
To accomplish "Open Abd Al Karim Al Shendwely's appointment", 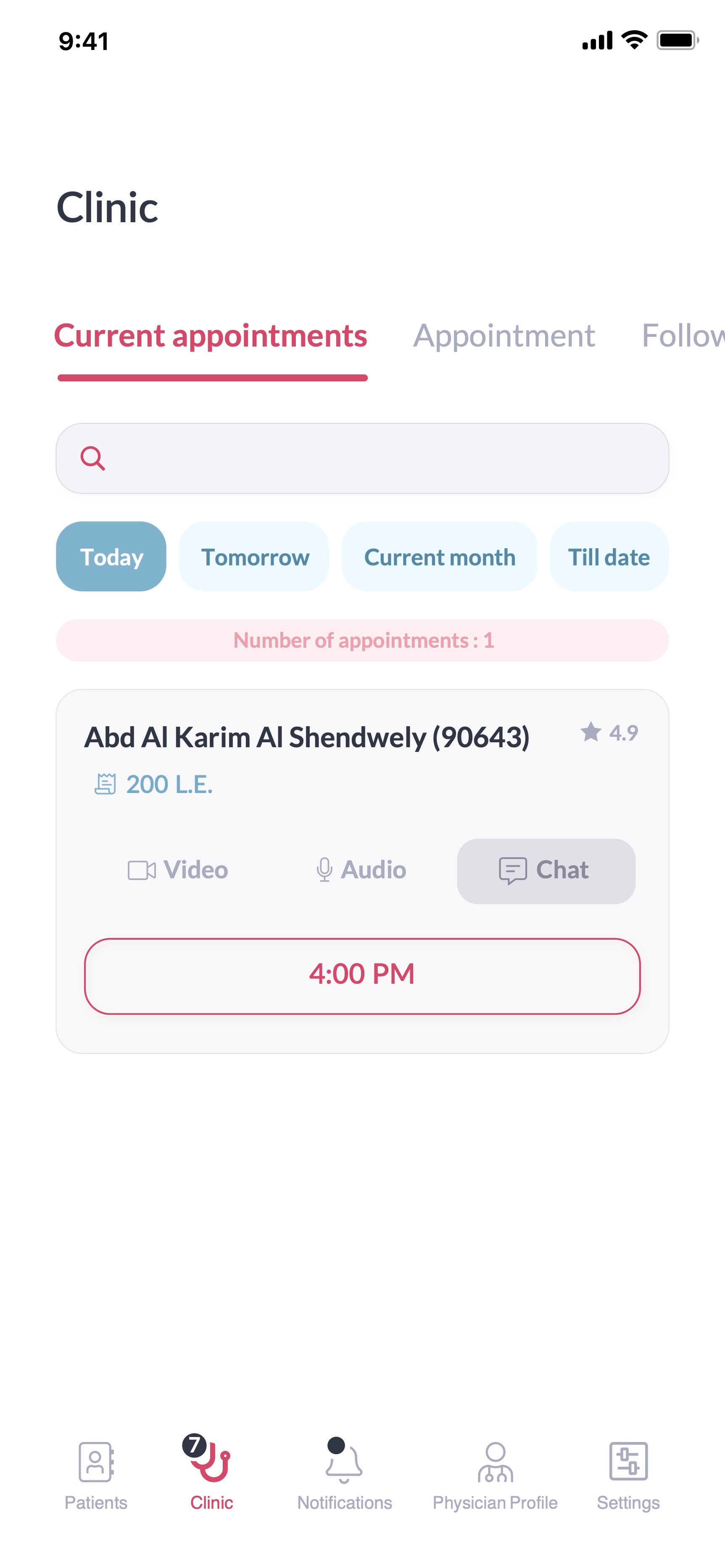I will pos(306,737).
